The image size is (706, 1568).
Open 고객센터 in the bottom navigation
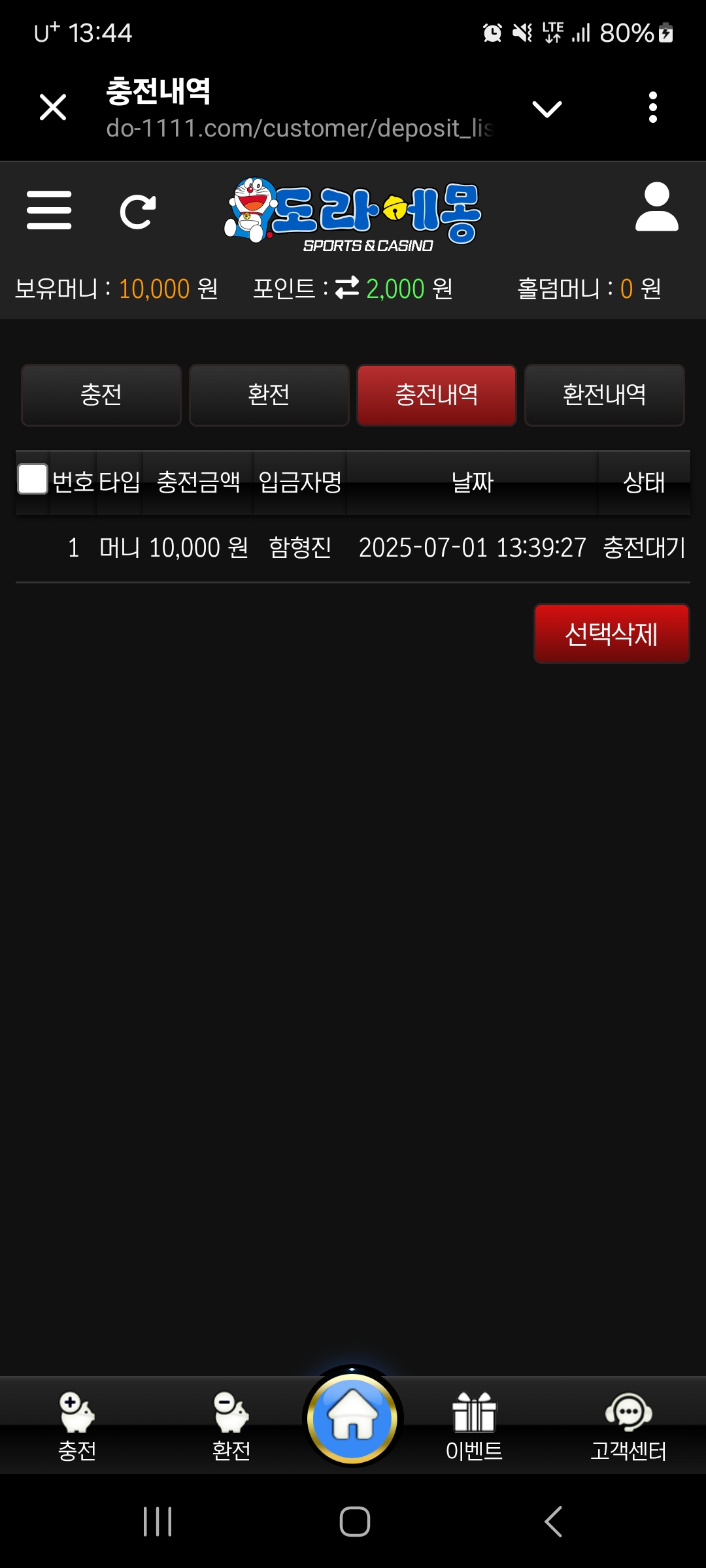click(x=628, y=1426)
